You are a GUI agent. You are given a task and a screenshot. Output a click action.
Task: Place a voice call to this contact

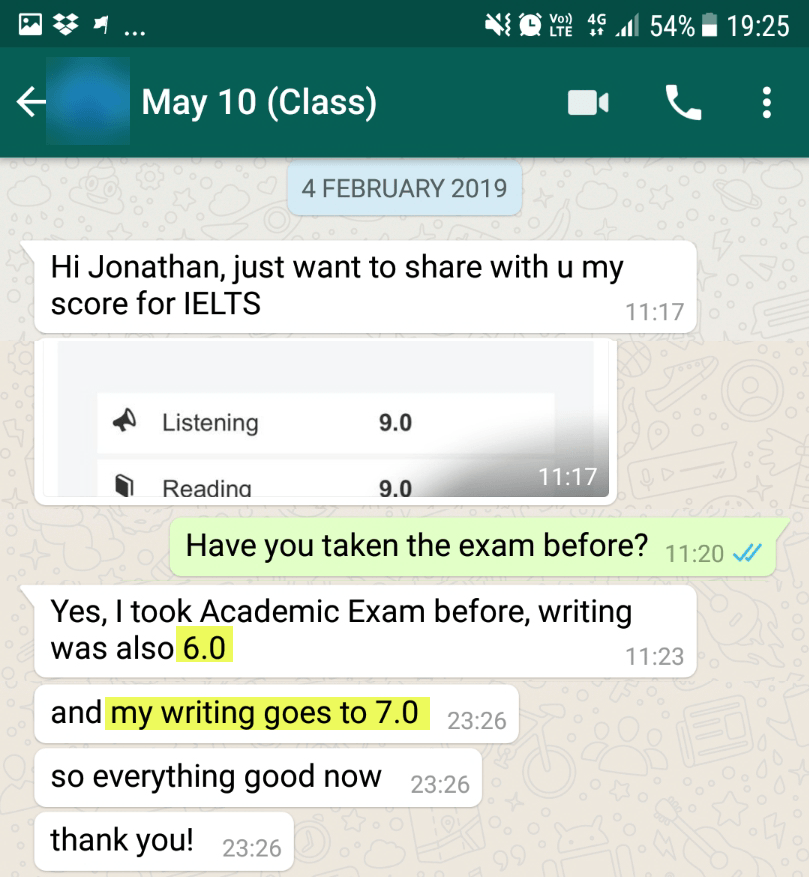pos(683,102)
